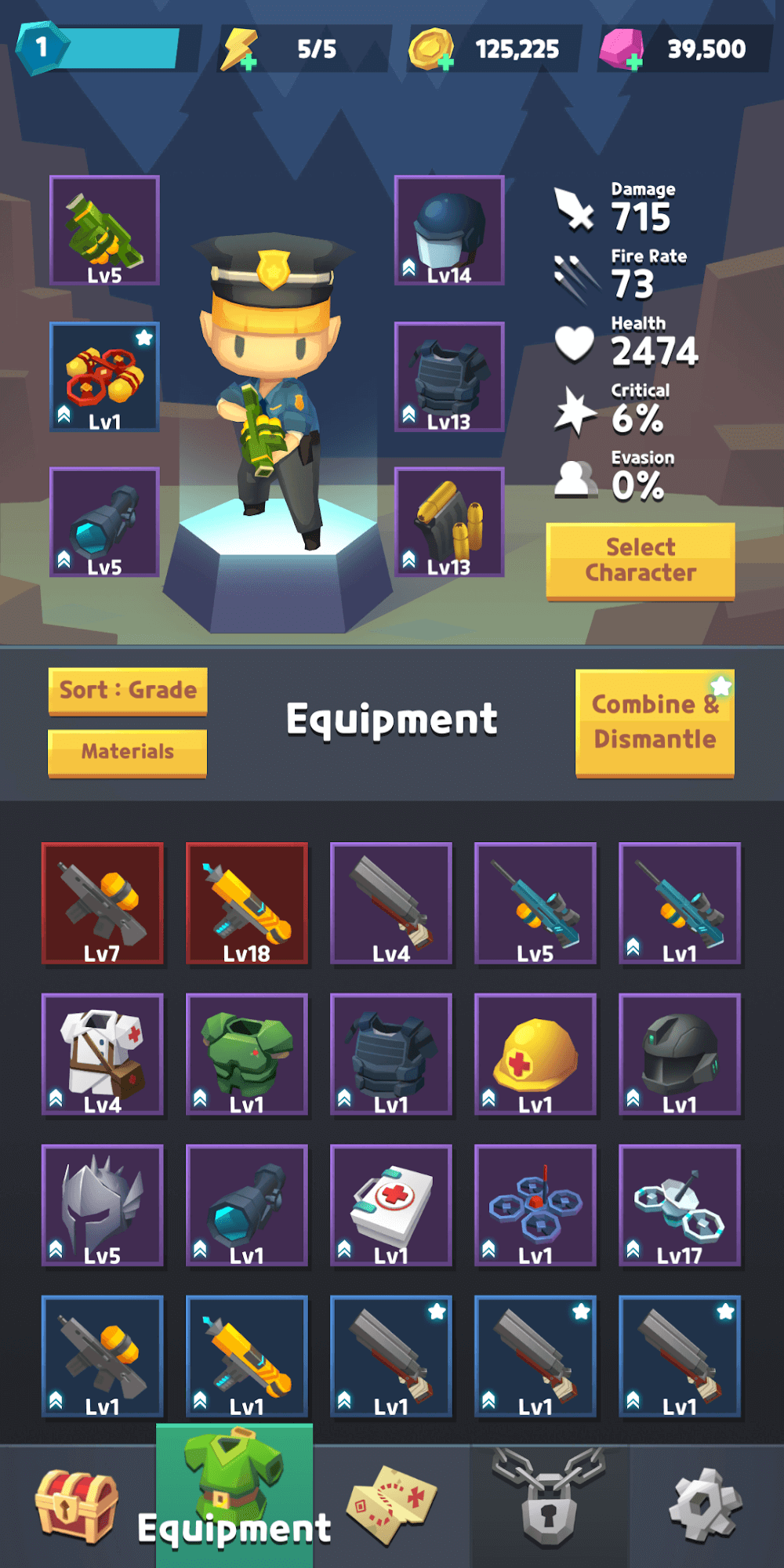Screen dimensions: 784x1568
Task: Select the equipped Lv13 ammo item
Action: coord(448,522)
